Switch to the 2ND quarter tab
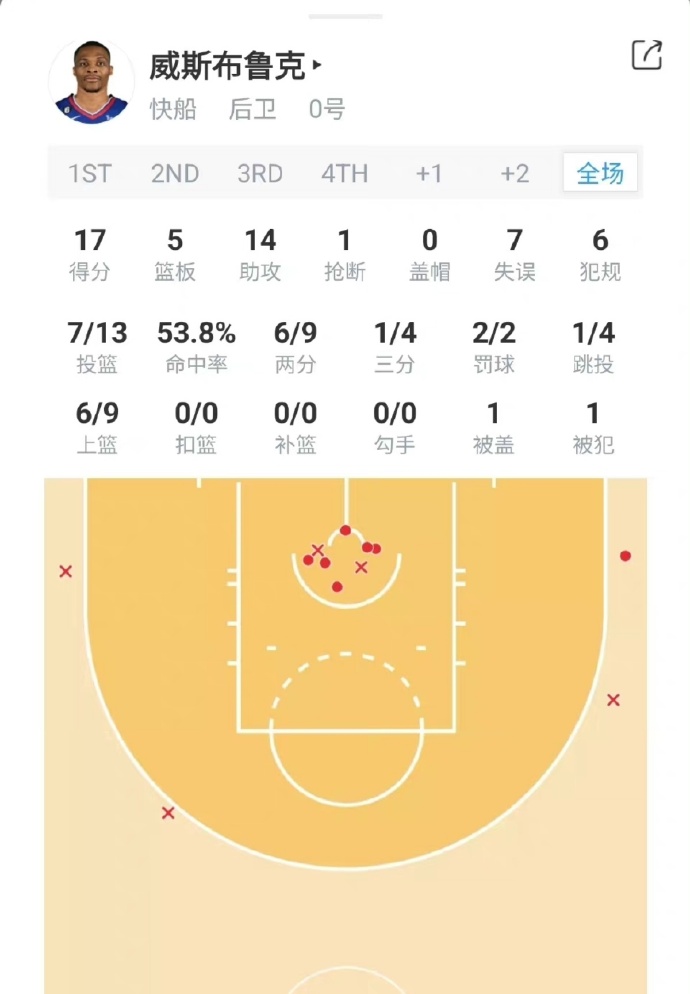The image size is (690, 994). click(x=175, y=173)
